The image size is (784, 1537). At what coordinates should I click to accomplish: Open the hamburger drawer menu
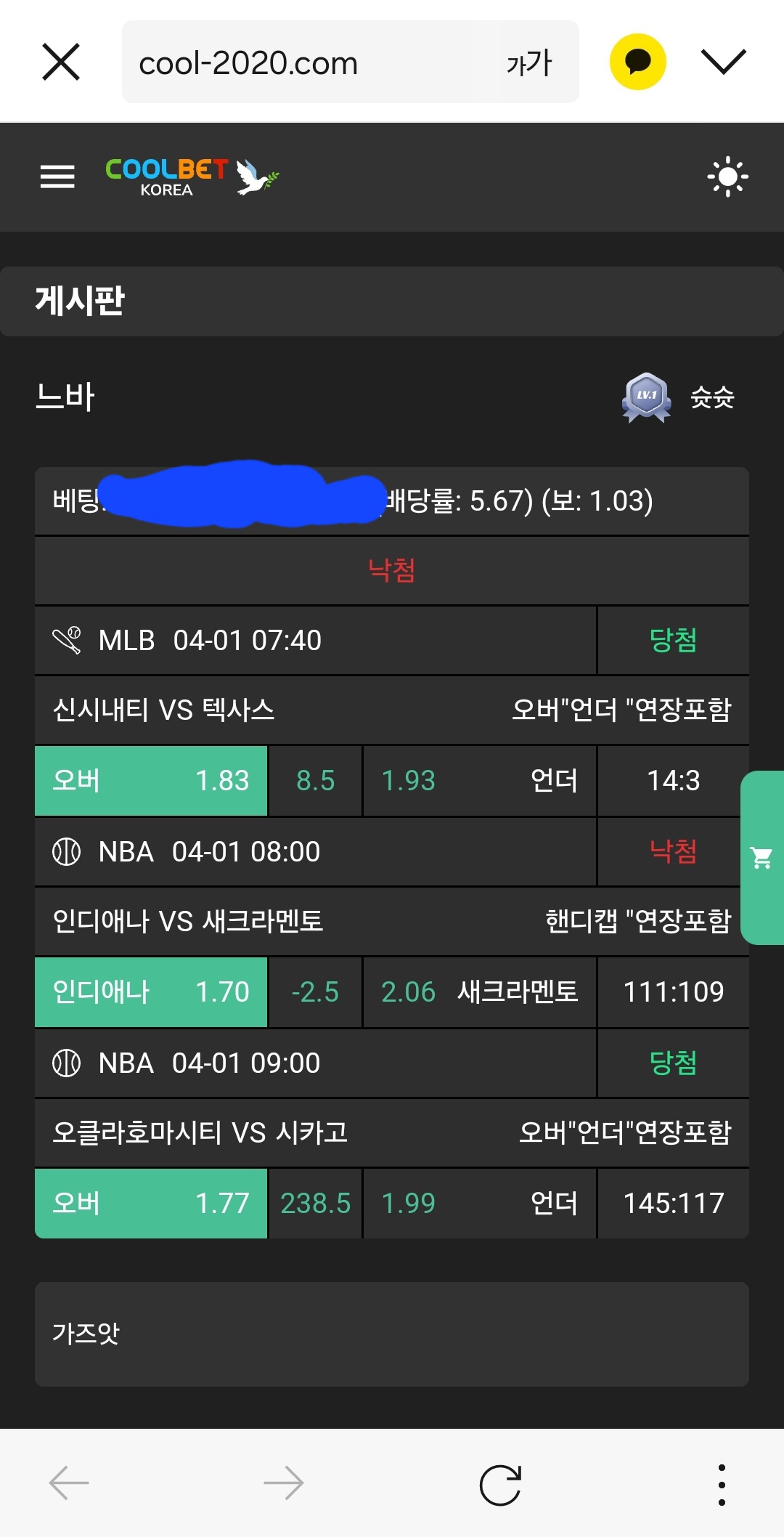57,177
